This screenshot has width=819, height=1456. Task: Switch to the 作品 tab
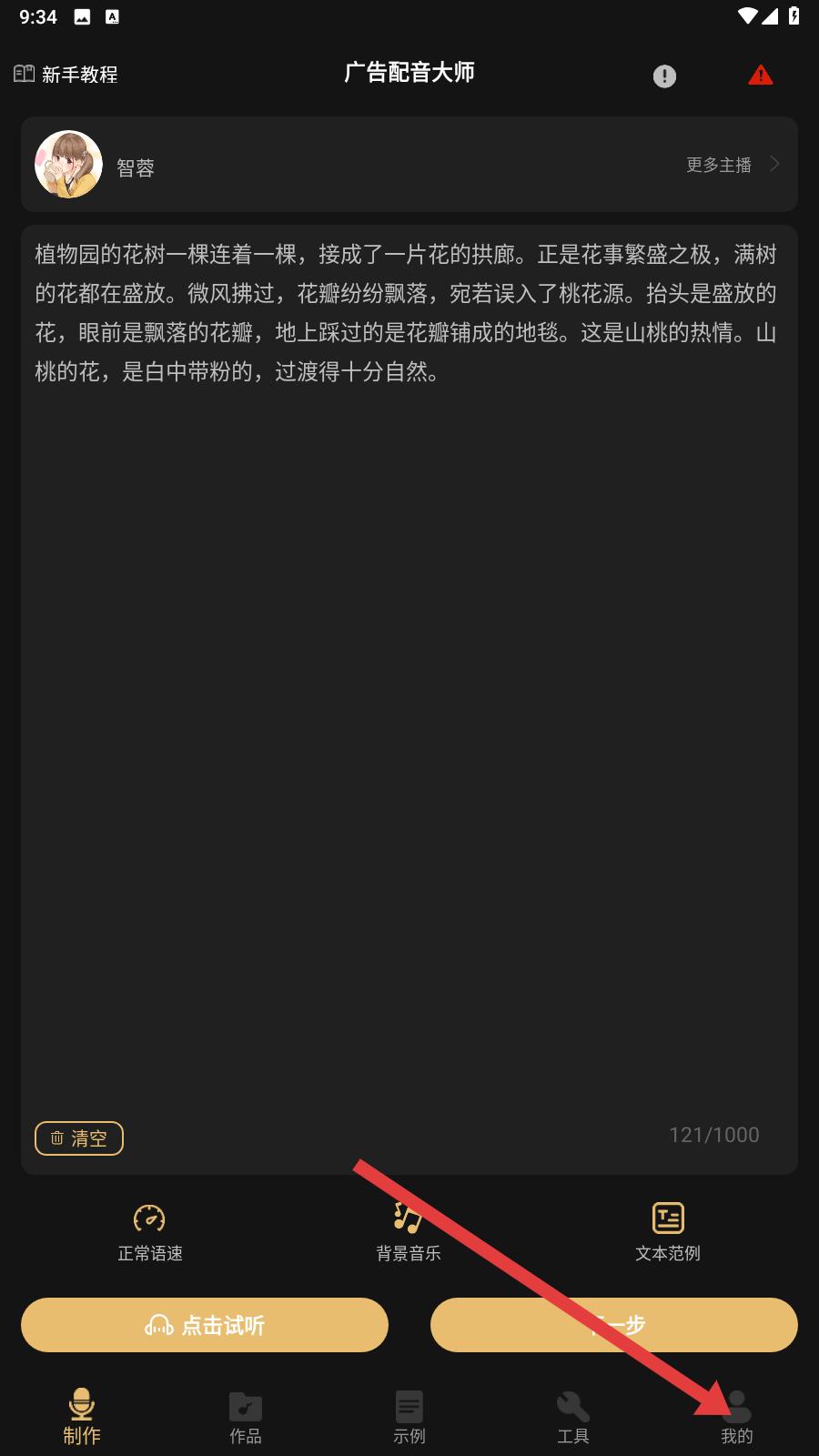coord(246,1417)
